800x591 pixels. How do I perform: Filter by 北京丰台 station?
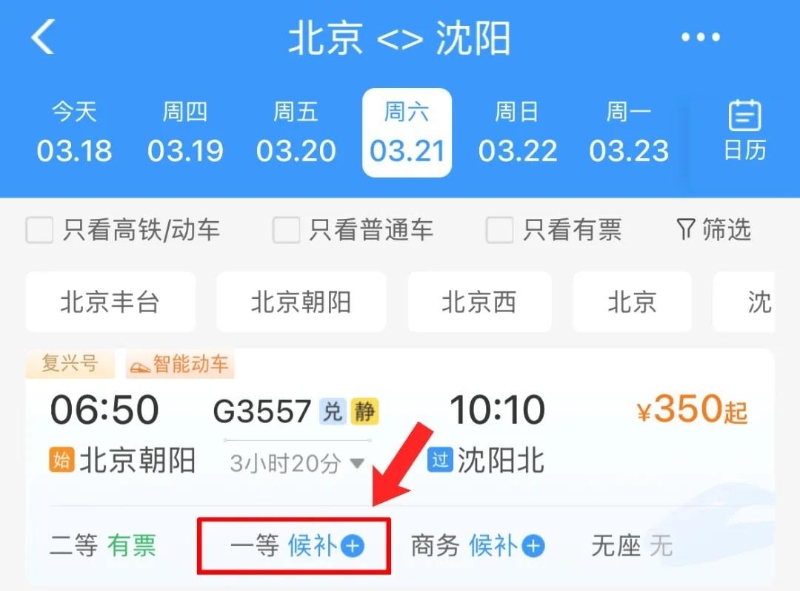[x=110, y=302]
